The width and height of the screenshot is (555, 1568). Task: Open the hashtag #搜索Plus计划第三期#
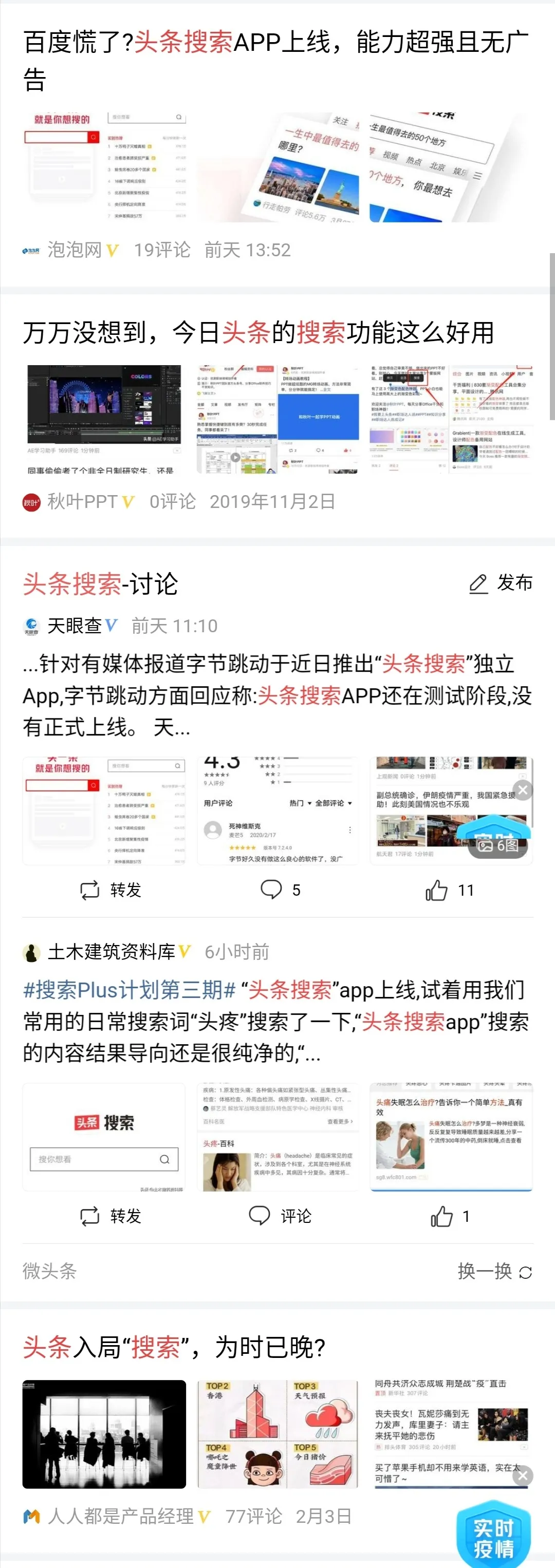click(x=129, y=990)
